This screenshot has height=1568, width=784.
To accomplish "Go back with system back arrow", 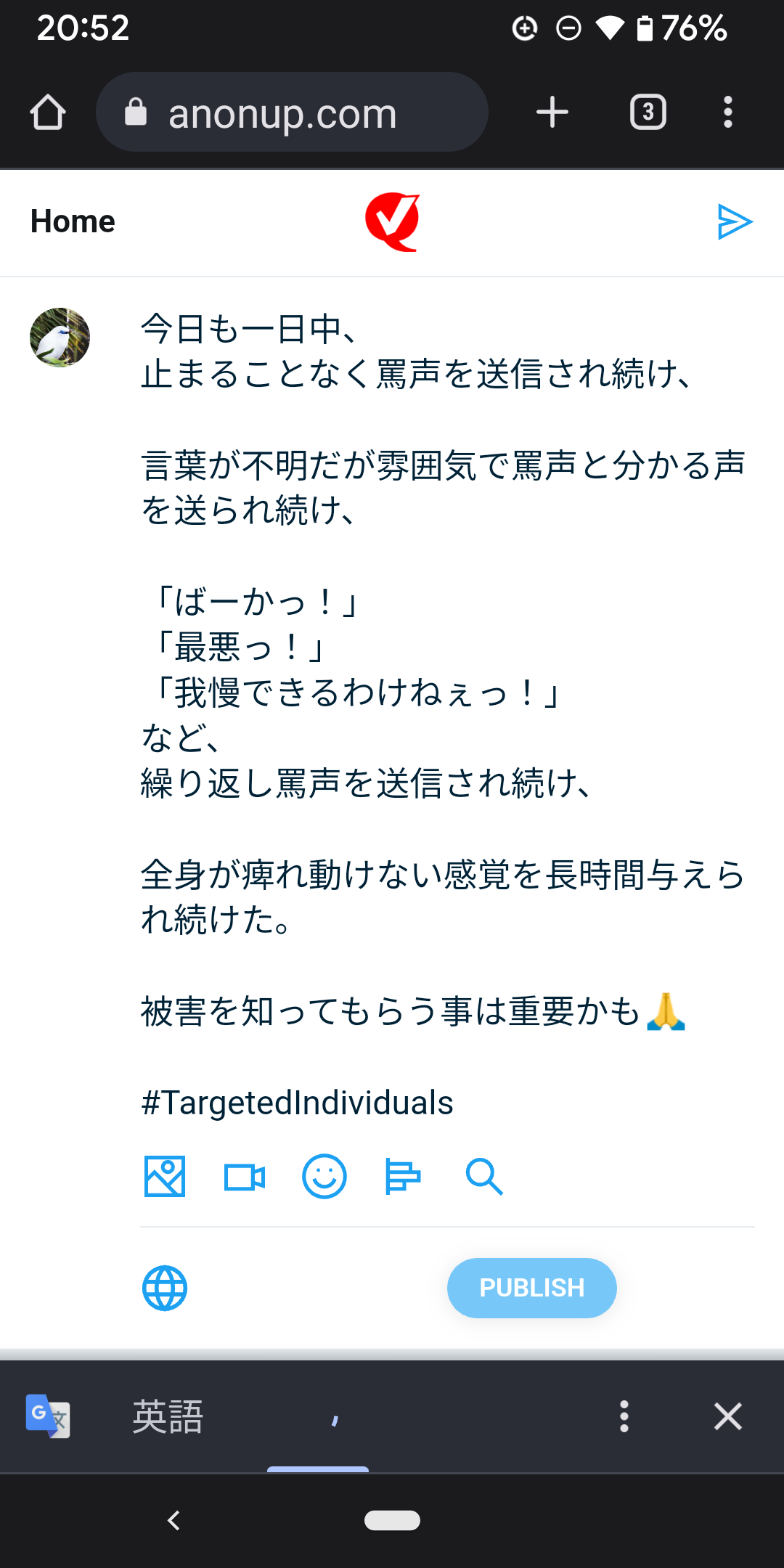I will 173,1520.
